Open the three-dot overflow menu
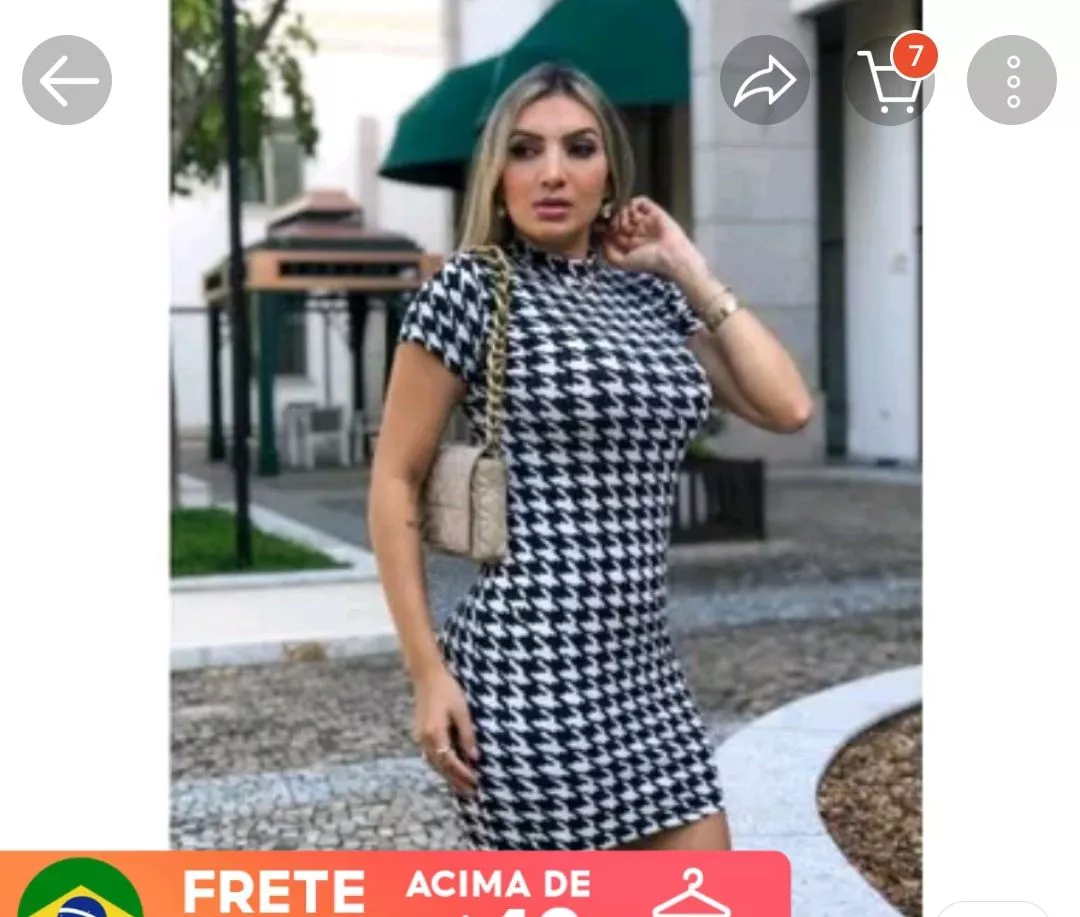The height and width of the screenshot is (917, 1080). point(1011,81)
